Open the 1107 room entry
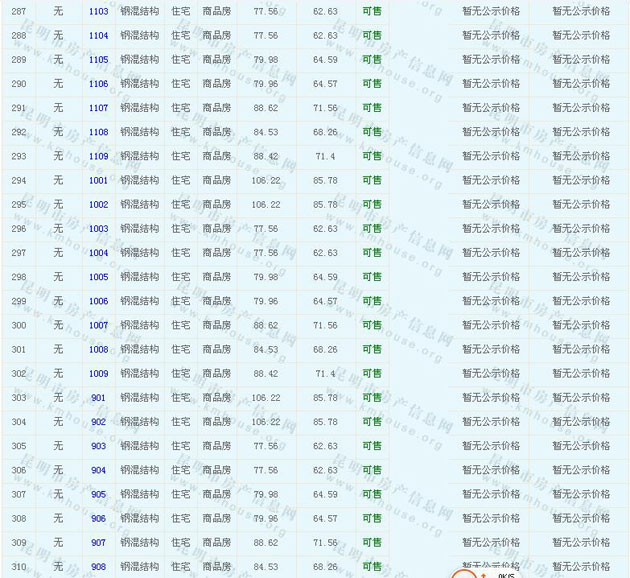This screenshot has width=630, height=578. click(98, 108)
